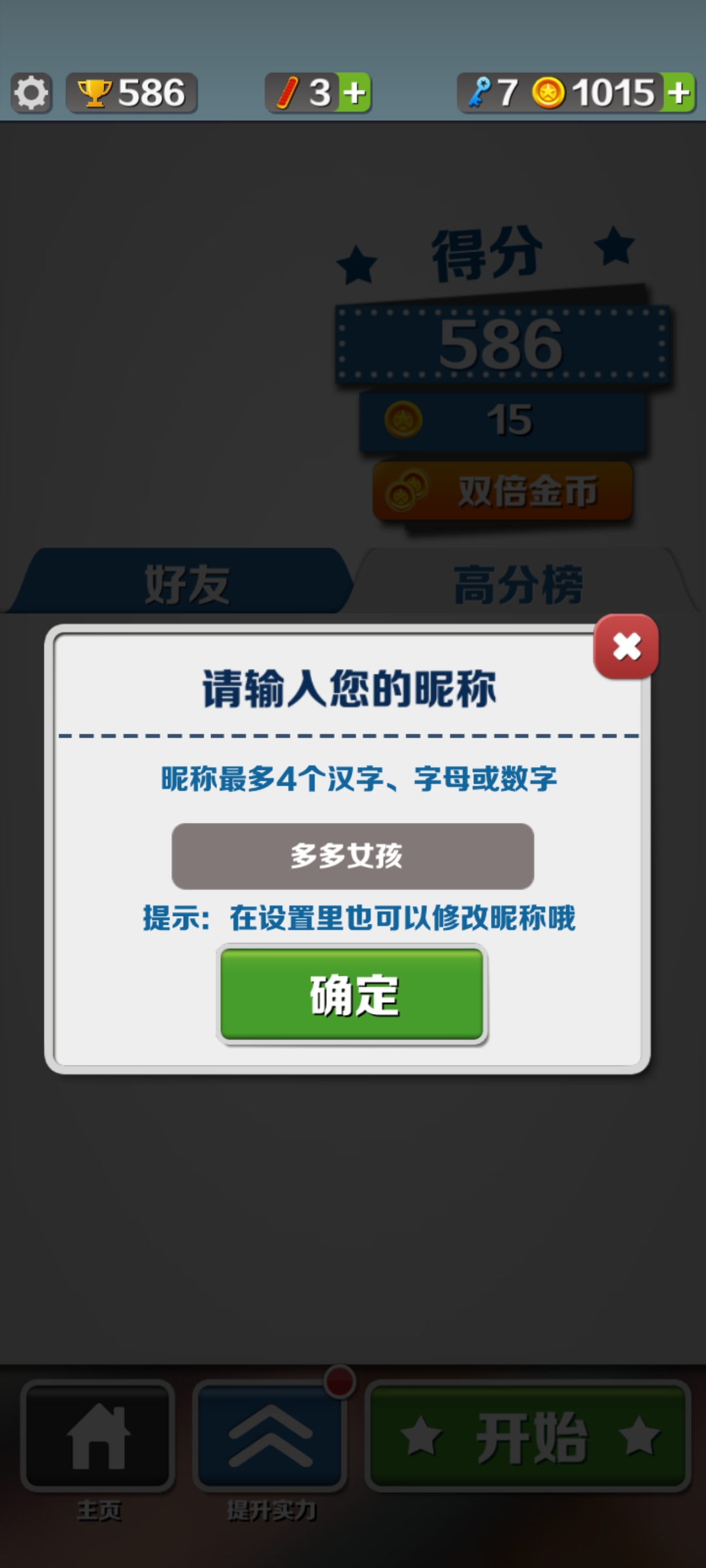Tap the 双倍金币 double coins button

click(502, 491)
